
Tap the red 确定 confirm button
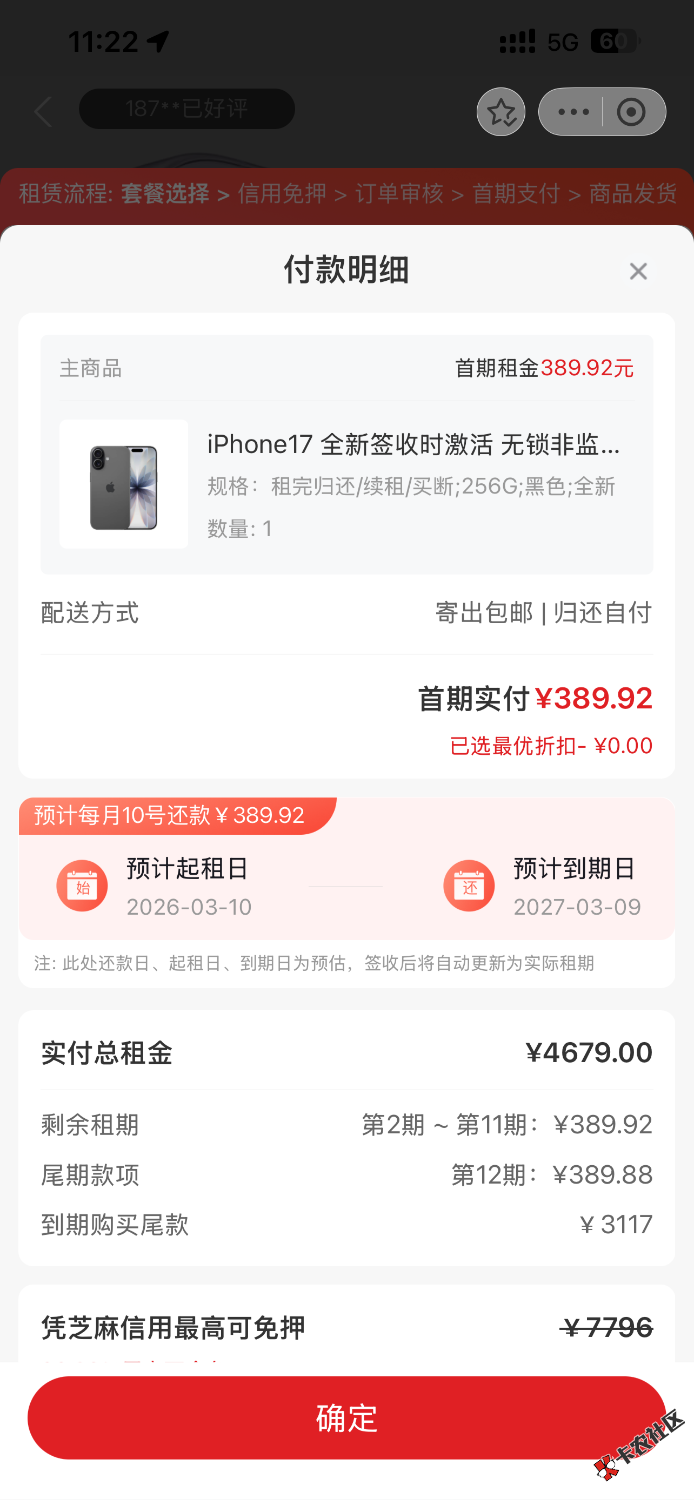point(346,1417)
